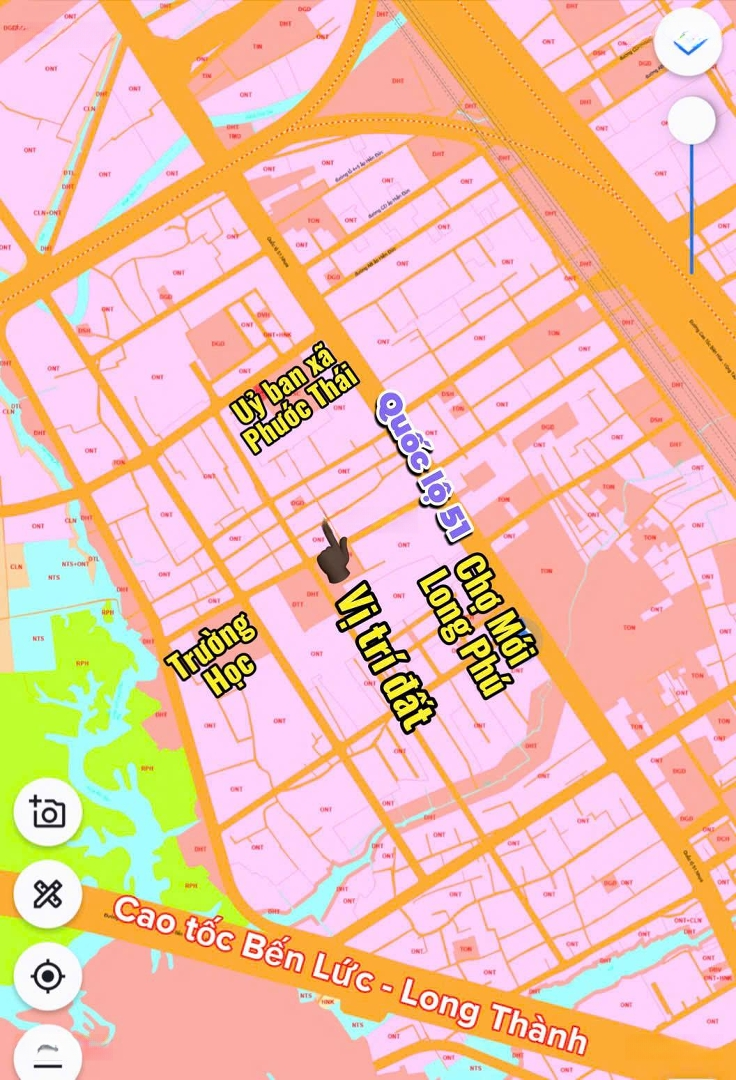Open the ruler measurement tool
The height and width of the screenshot is (1080, 736).
click(x=48, y=893)
